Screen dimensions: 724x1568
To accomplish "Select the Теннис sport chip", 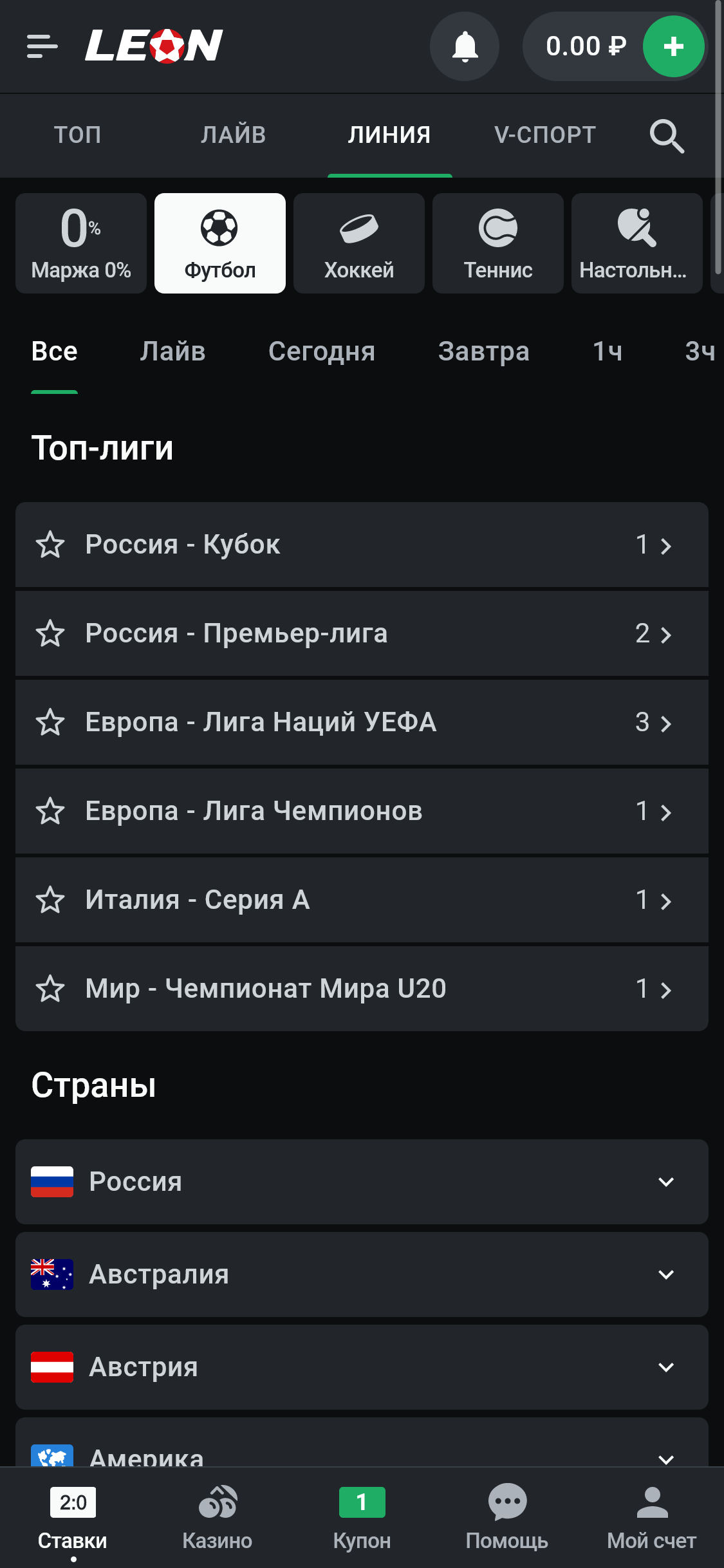I will [498, 243].
